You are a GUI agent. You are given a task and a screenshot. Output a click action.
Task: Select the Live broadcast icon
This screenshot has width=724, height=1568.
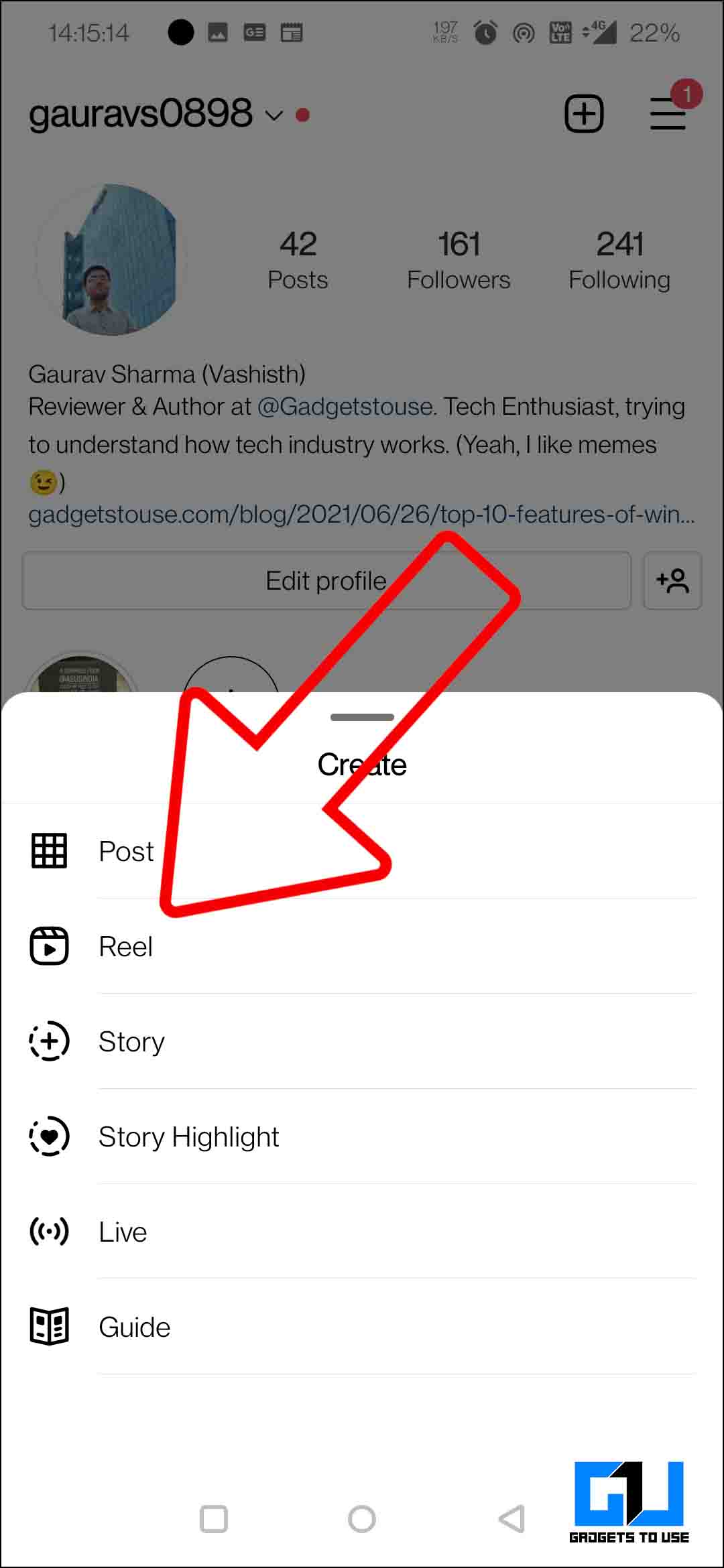[48, 1232]
